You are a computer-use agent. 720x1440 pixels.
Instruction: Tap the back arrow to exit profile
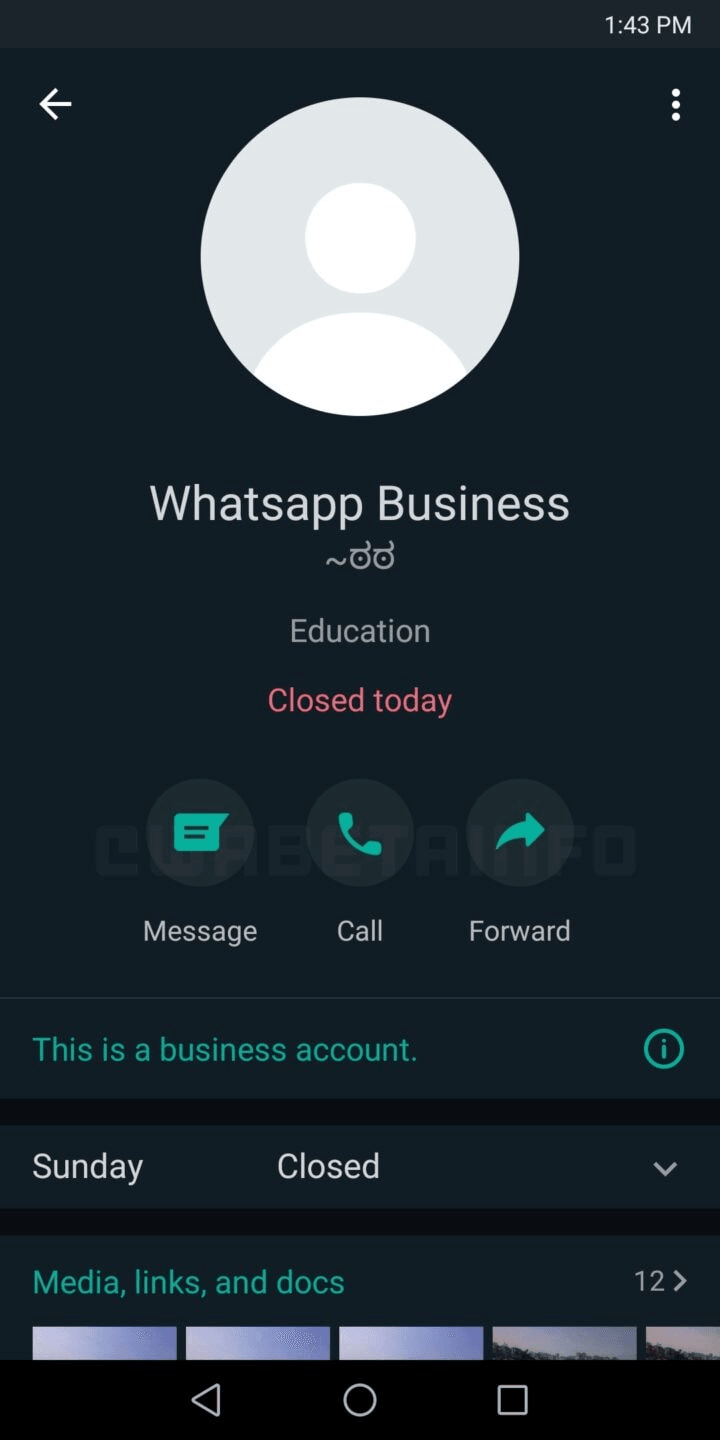tap(55, 104)
